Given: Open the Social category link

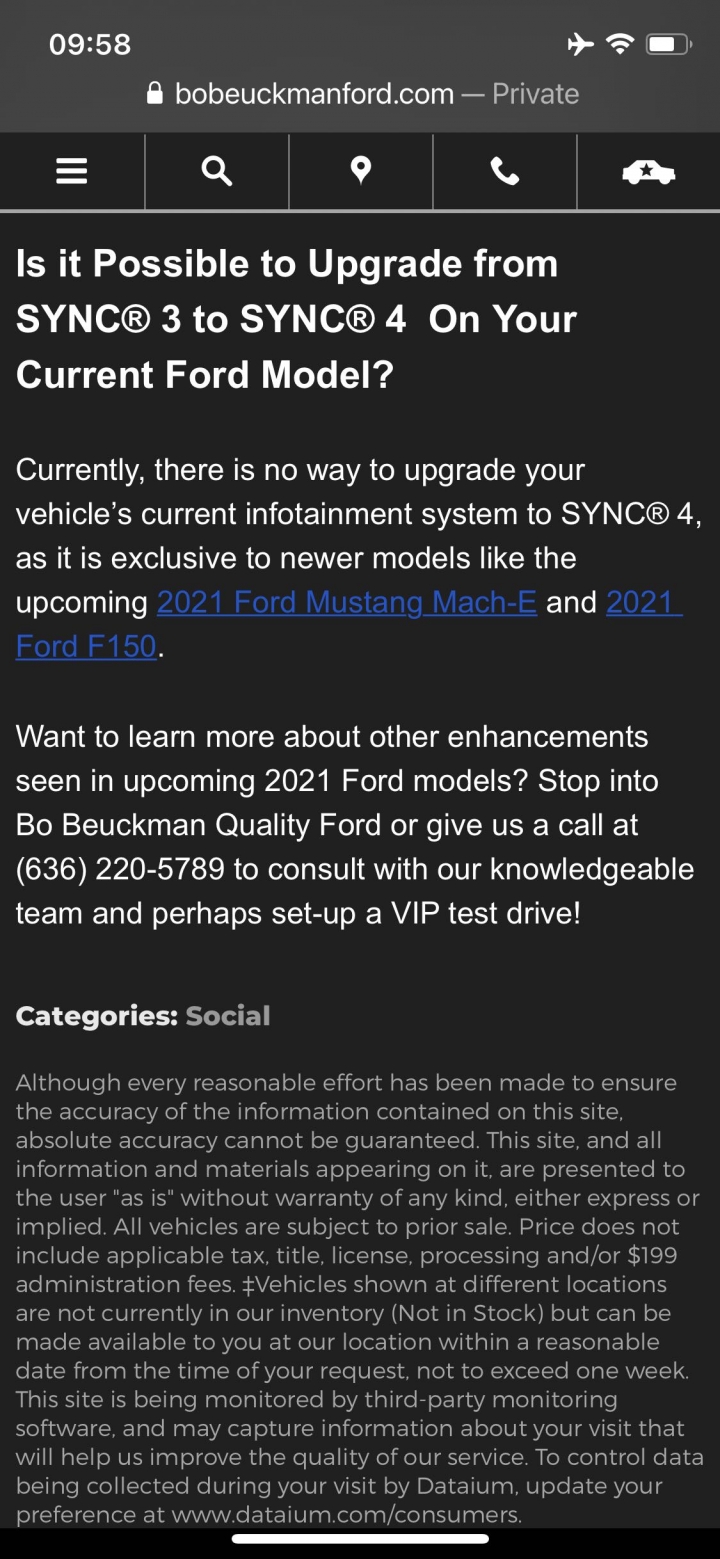Looking at the screenshot, I should coord(228,1016).
